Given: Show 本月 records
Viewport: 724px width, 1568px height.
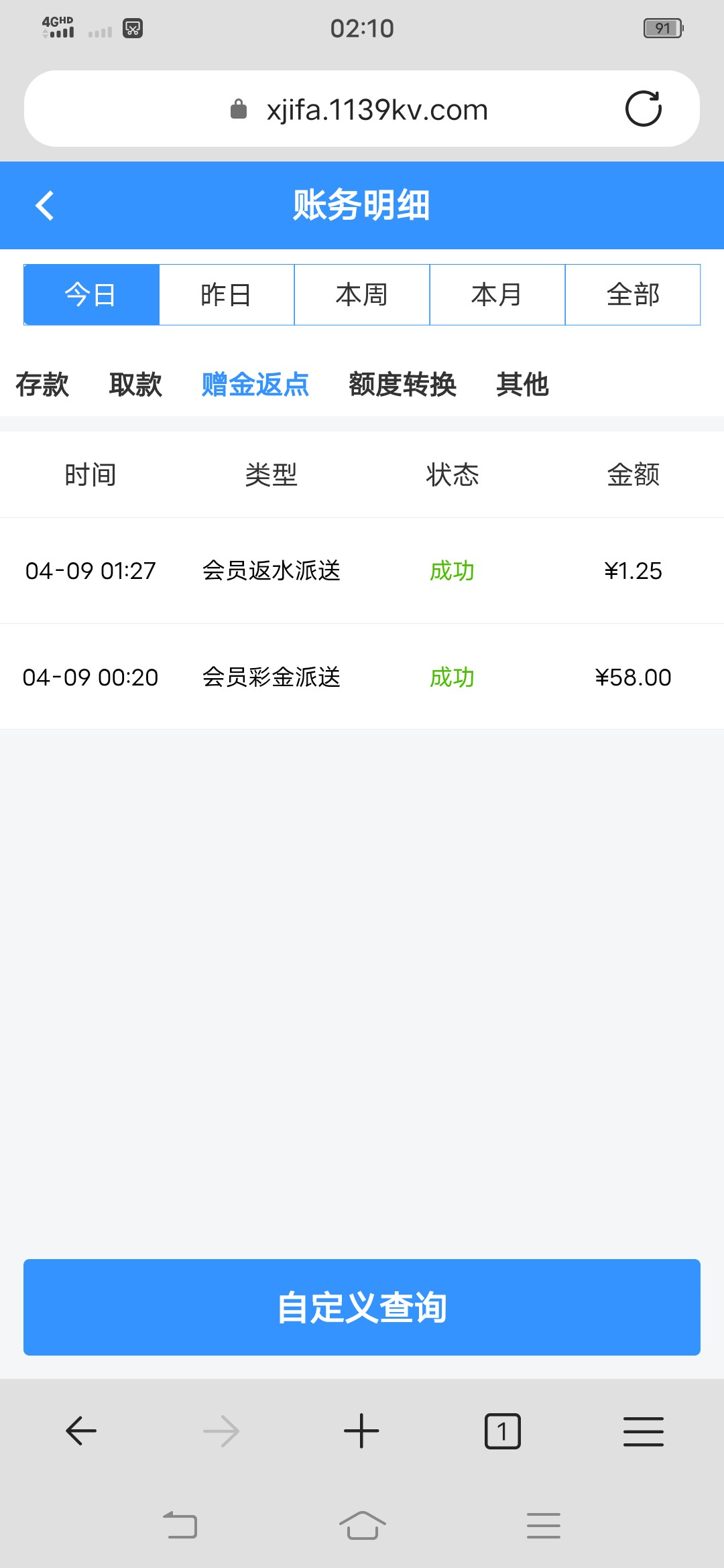Looking at the screenshot, I should [x=497, y=295].
